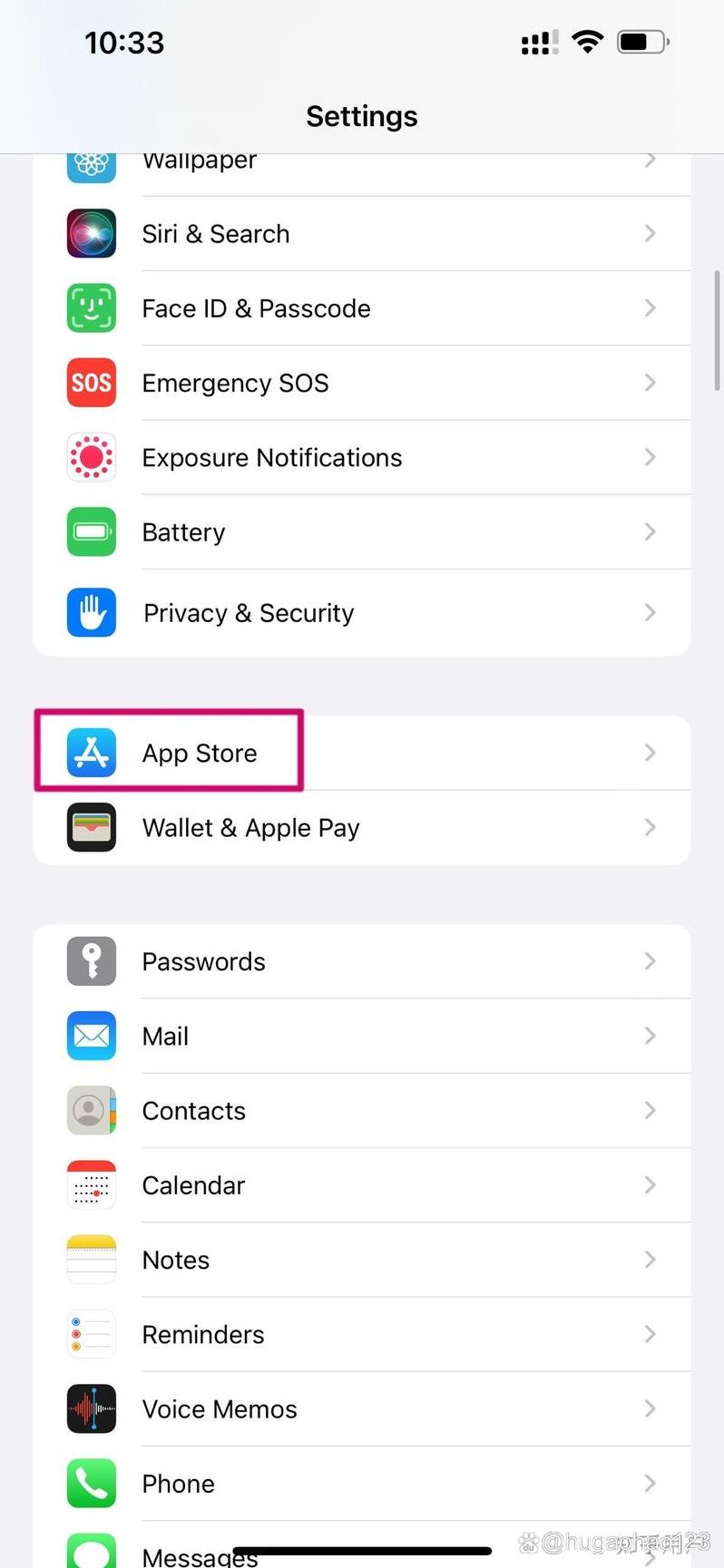Go to Passwords settings
The height and width of the screenshot is (1568, 724).
(x=361, y=961)
